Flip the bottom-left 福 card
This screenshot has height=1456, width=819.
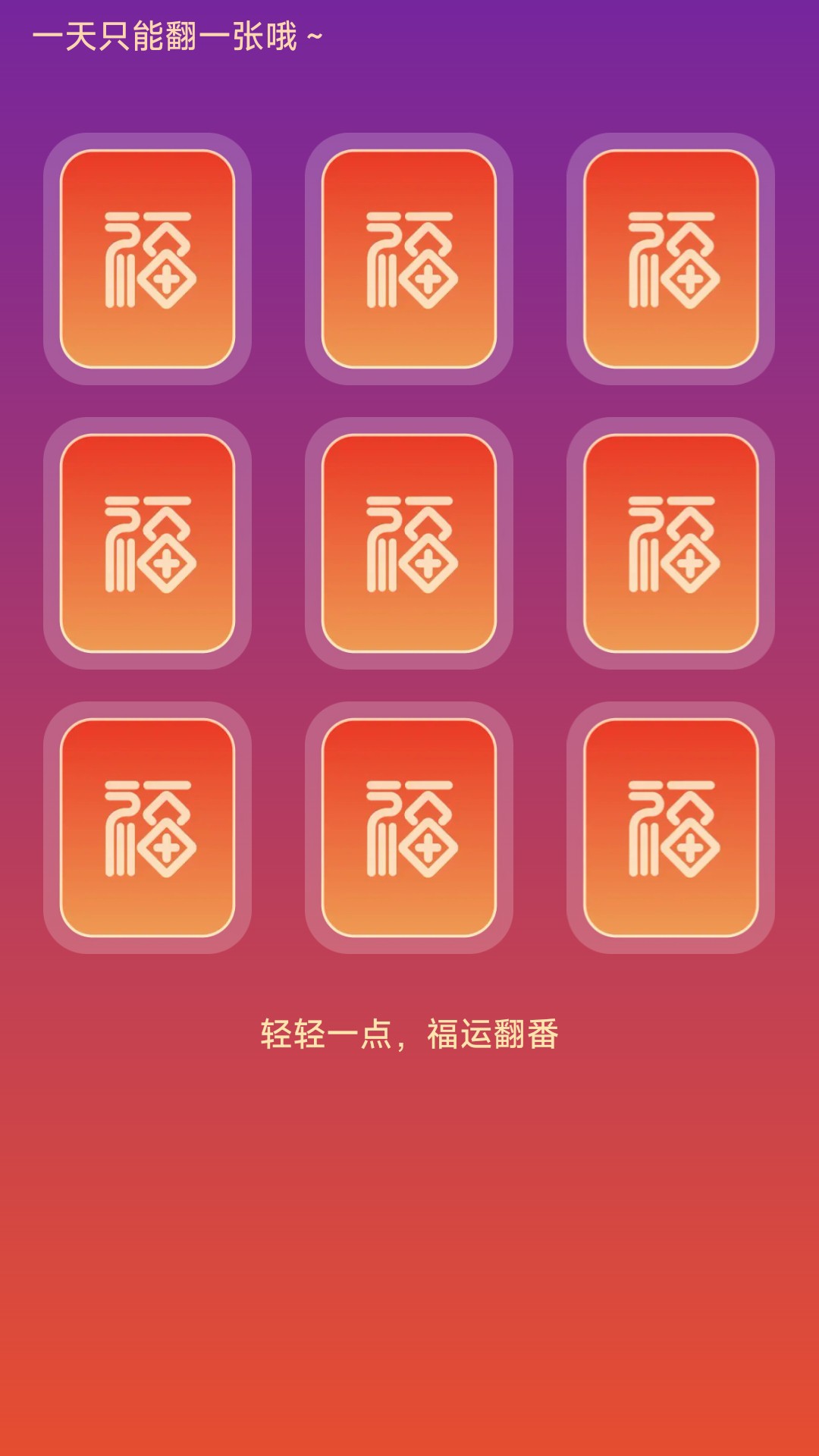point(147,827)
